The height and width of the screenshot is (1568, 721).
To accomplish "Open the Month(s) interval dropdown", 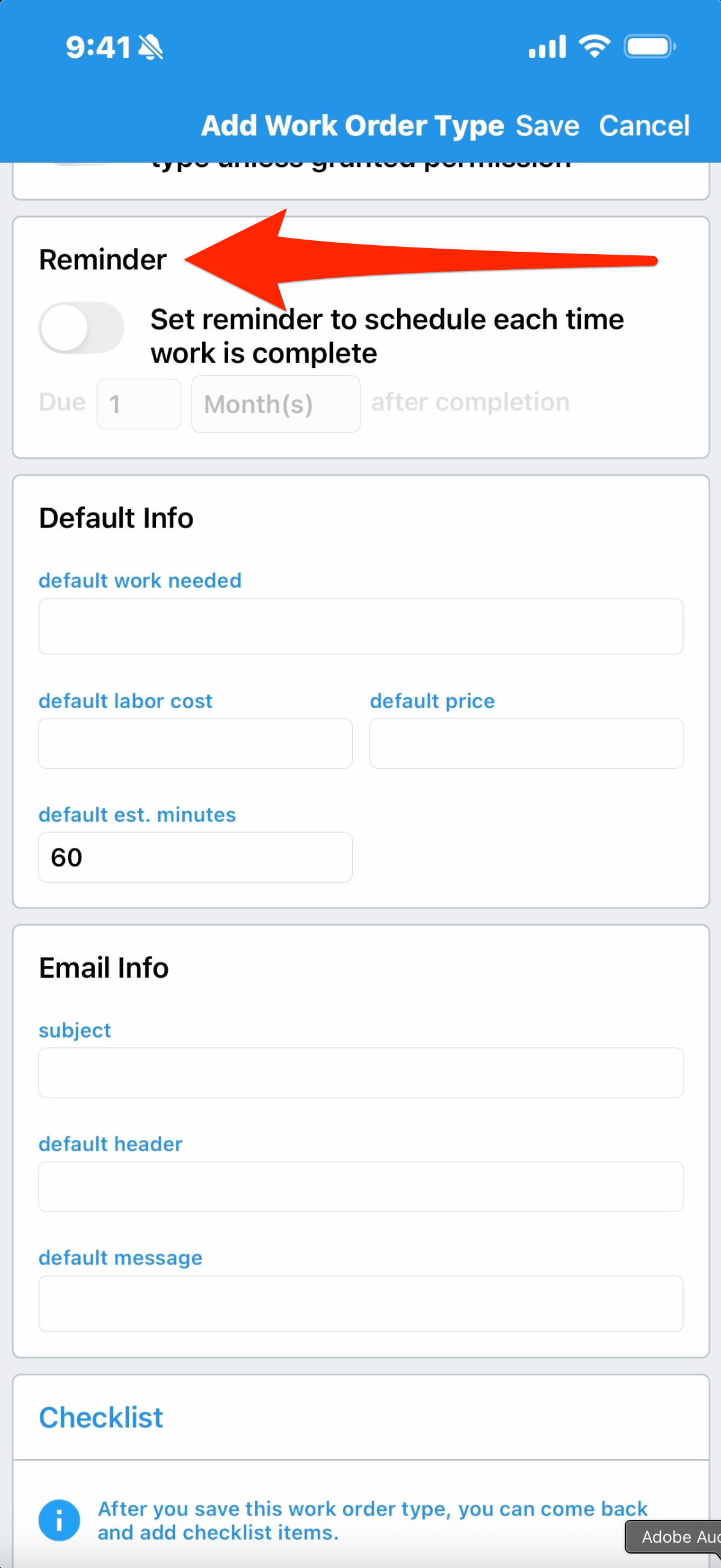I will pyautogui.click(x=276, y=404).
